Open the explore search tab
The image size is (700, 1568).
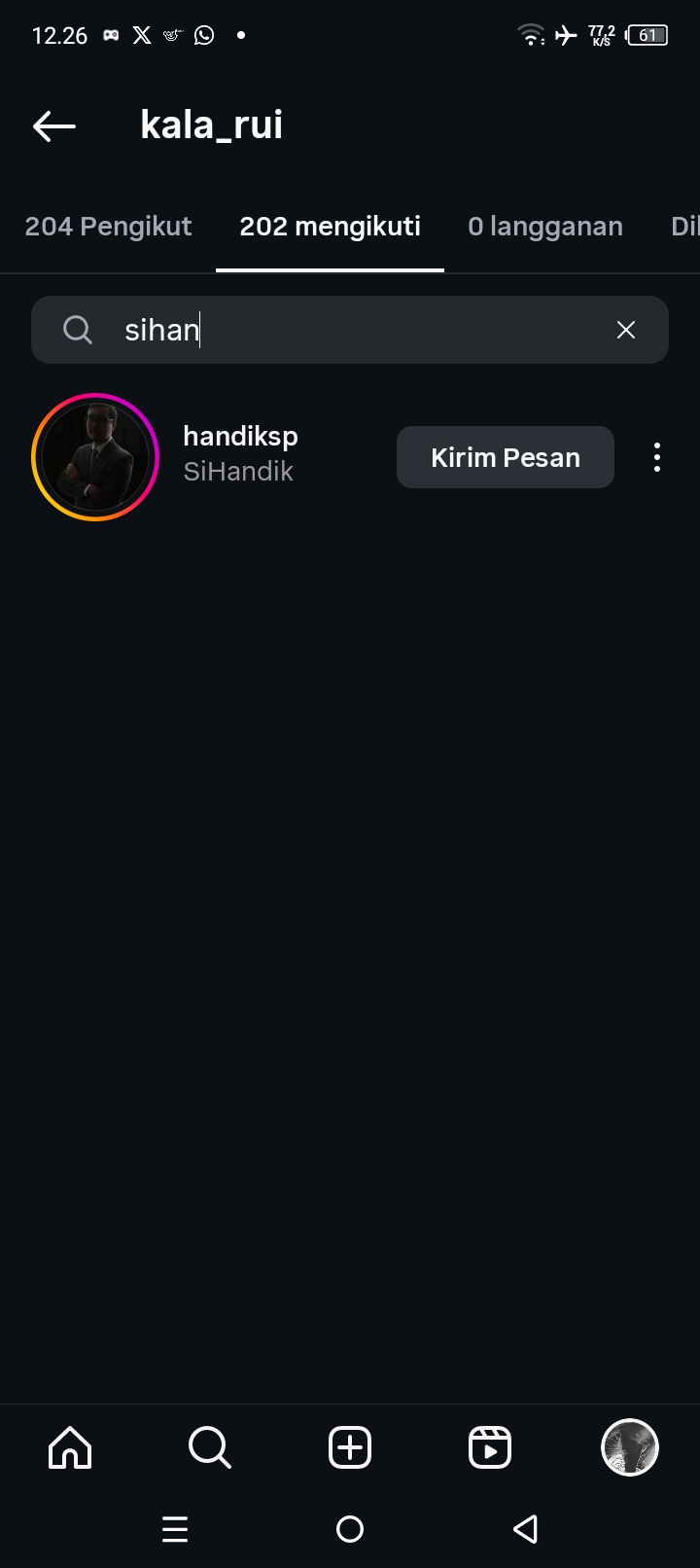click(210, 1447)
